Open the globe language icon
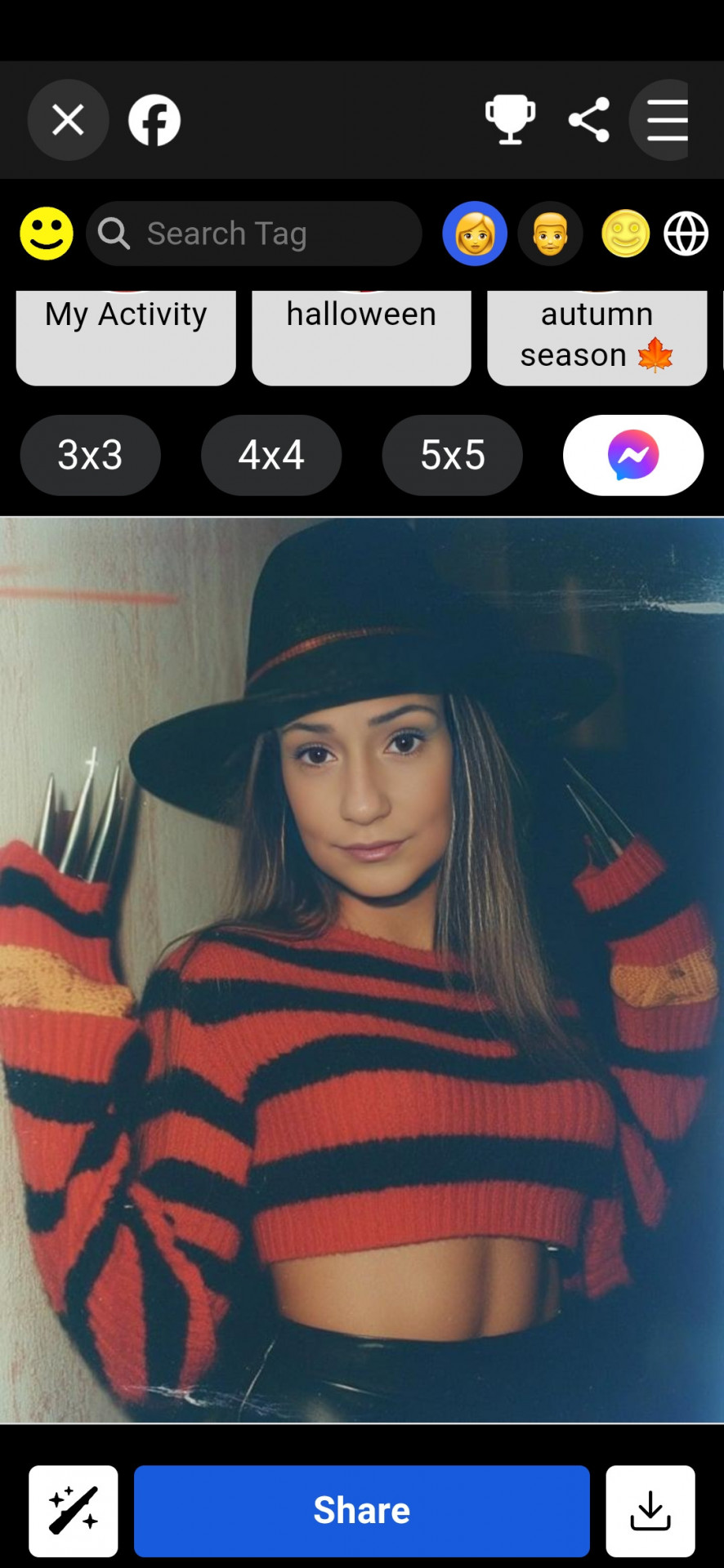Screen dimensions: 724x1568 (686, 234)
